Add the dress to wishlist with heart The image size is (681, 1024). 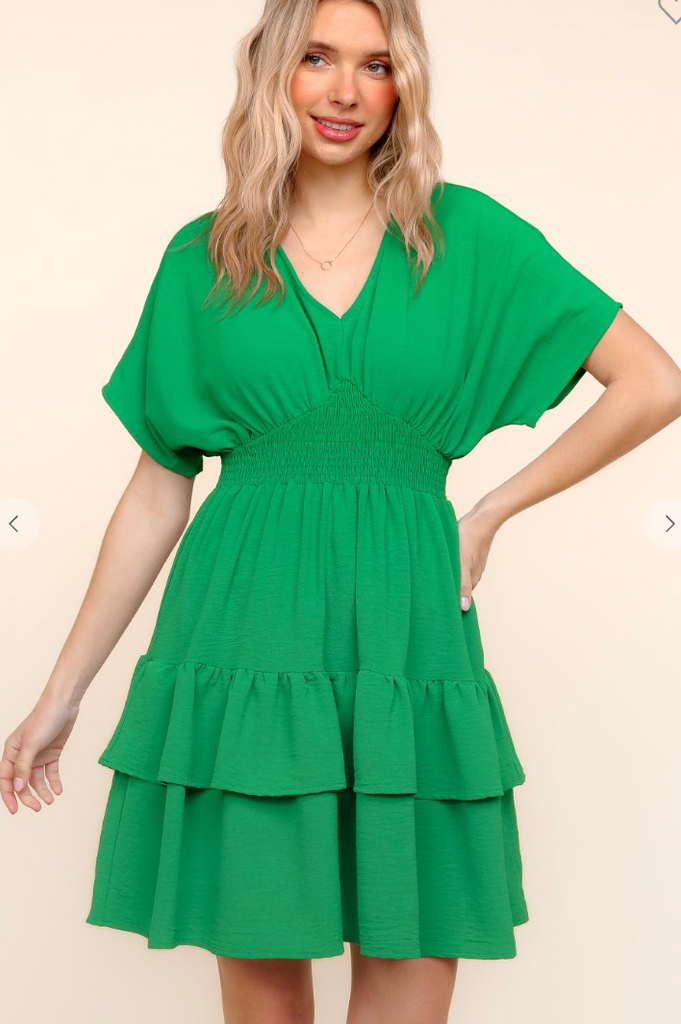pyautogui.click(x=671, y=8)
